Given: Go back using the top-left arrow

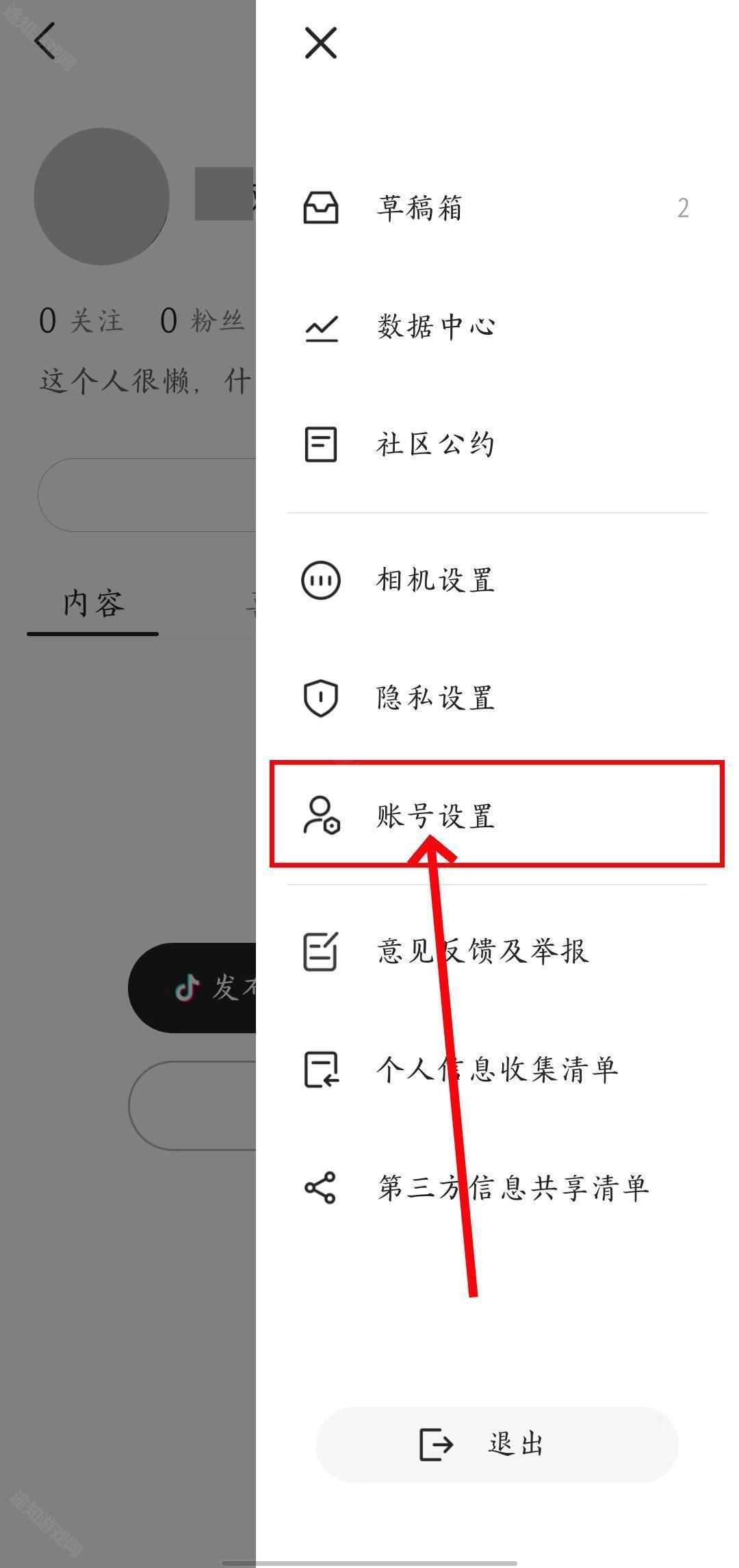Looking at the screenshot, I should (45, 41).
